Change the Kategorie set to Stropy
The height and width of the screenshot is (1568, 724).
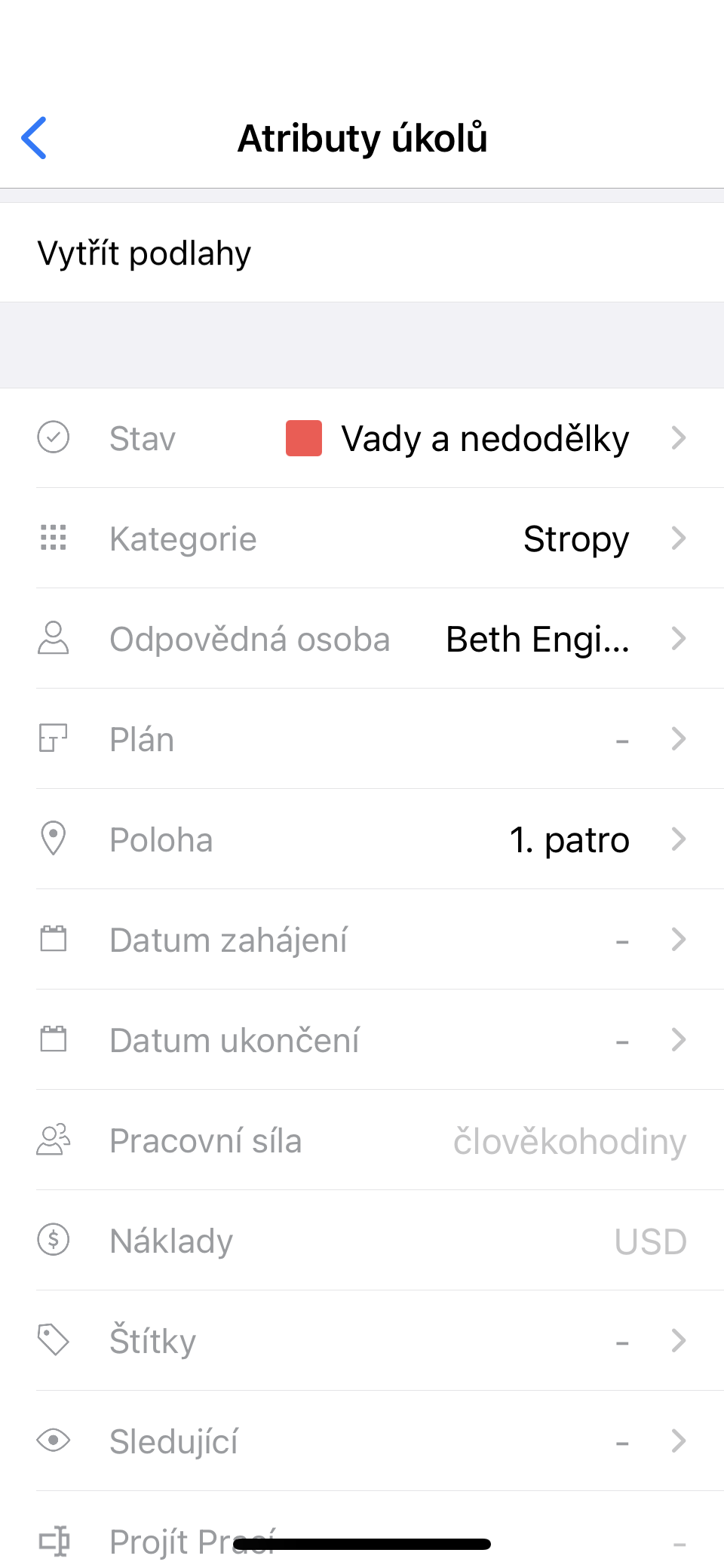362,539
